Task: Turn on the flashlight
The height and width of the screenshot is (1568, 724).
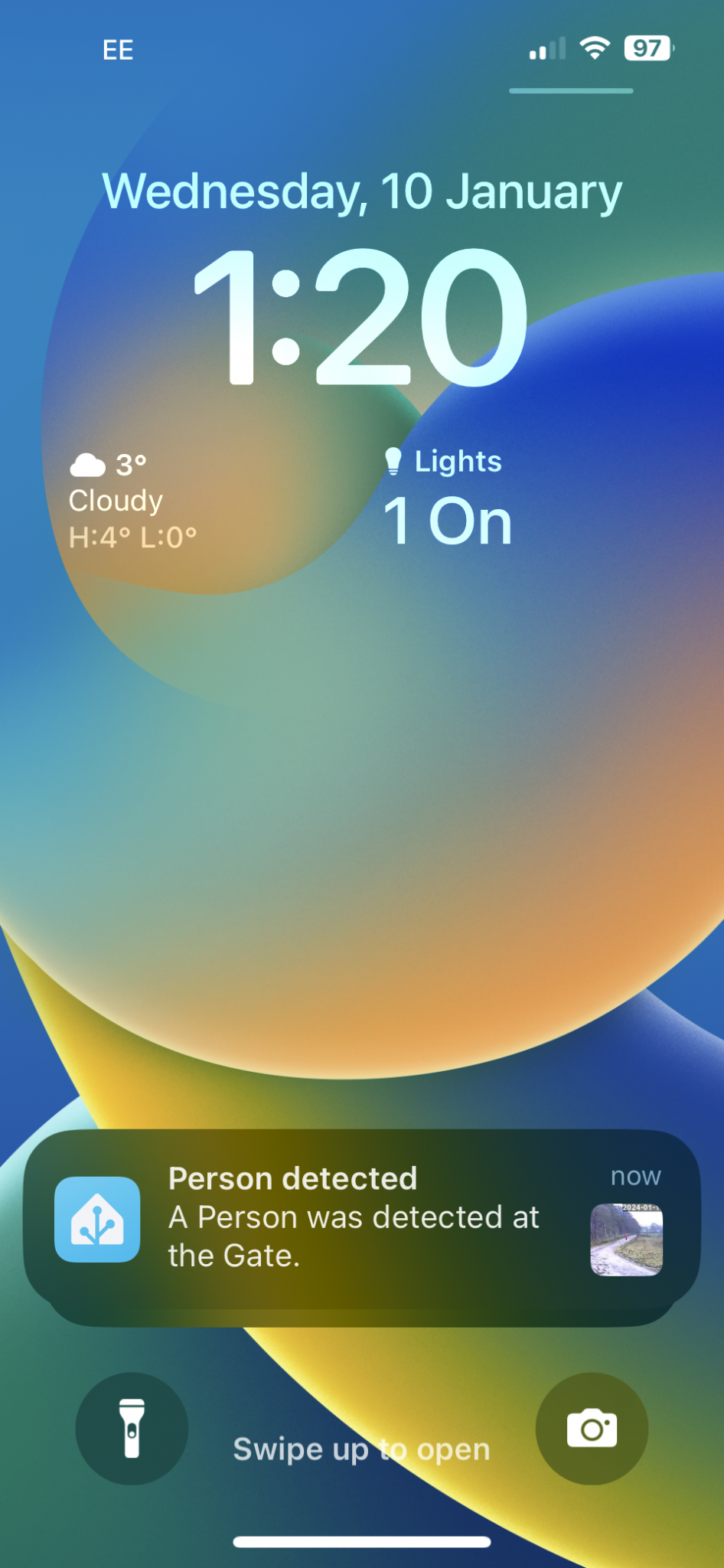Action: tap(132, 1429)
